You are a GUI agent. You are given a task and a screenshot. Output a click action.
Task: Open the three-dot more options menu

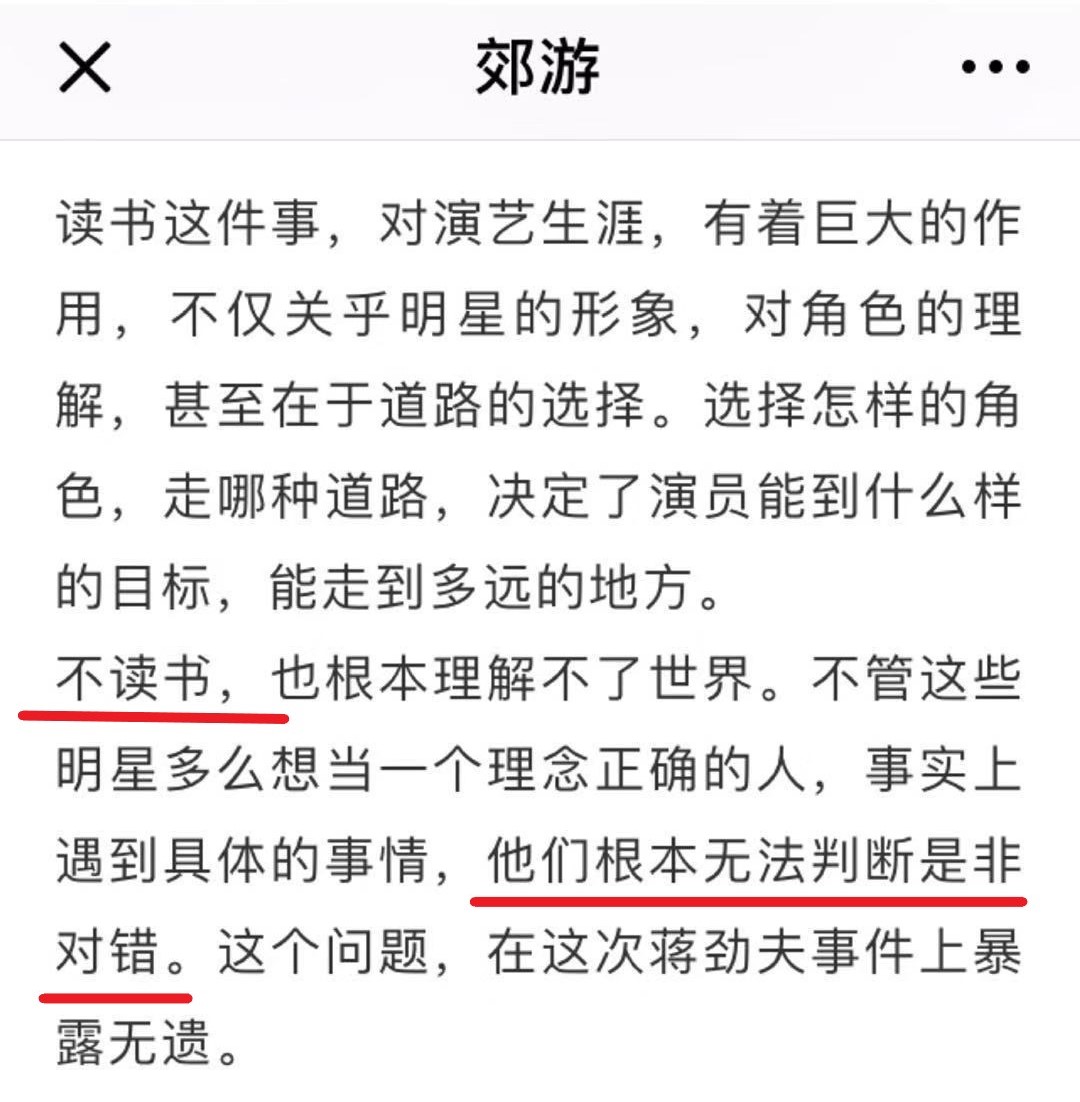995,68
